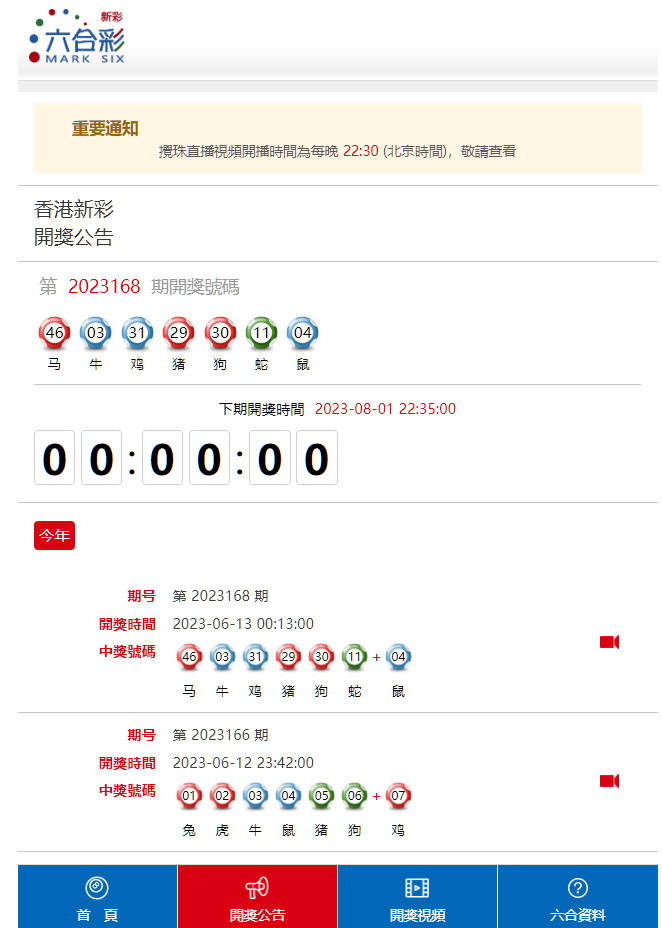The image size is (662, 928).
Task: Select the 今年 year filter
Action: (x=54, y=536)
